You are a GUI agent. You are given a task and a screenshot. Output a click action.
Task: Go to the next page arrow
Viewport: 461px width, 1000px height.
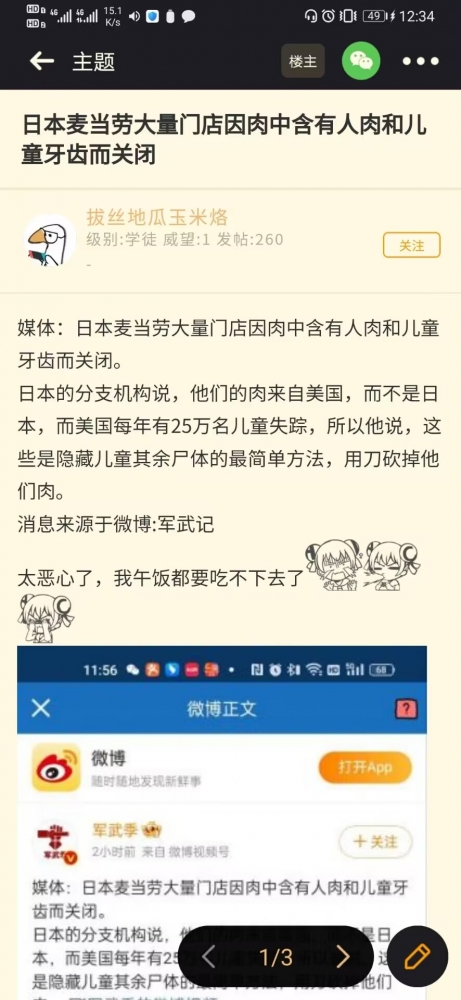click(x=343, y=956)
